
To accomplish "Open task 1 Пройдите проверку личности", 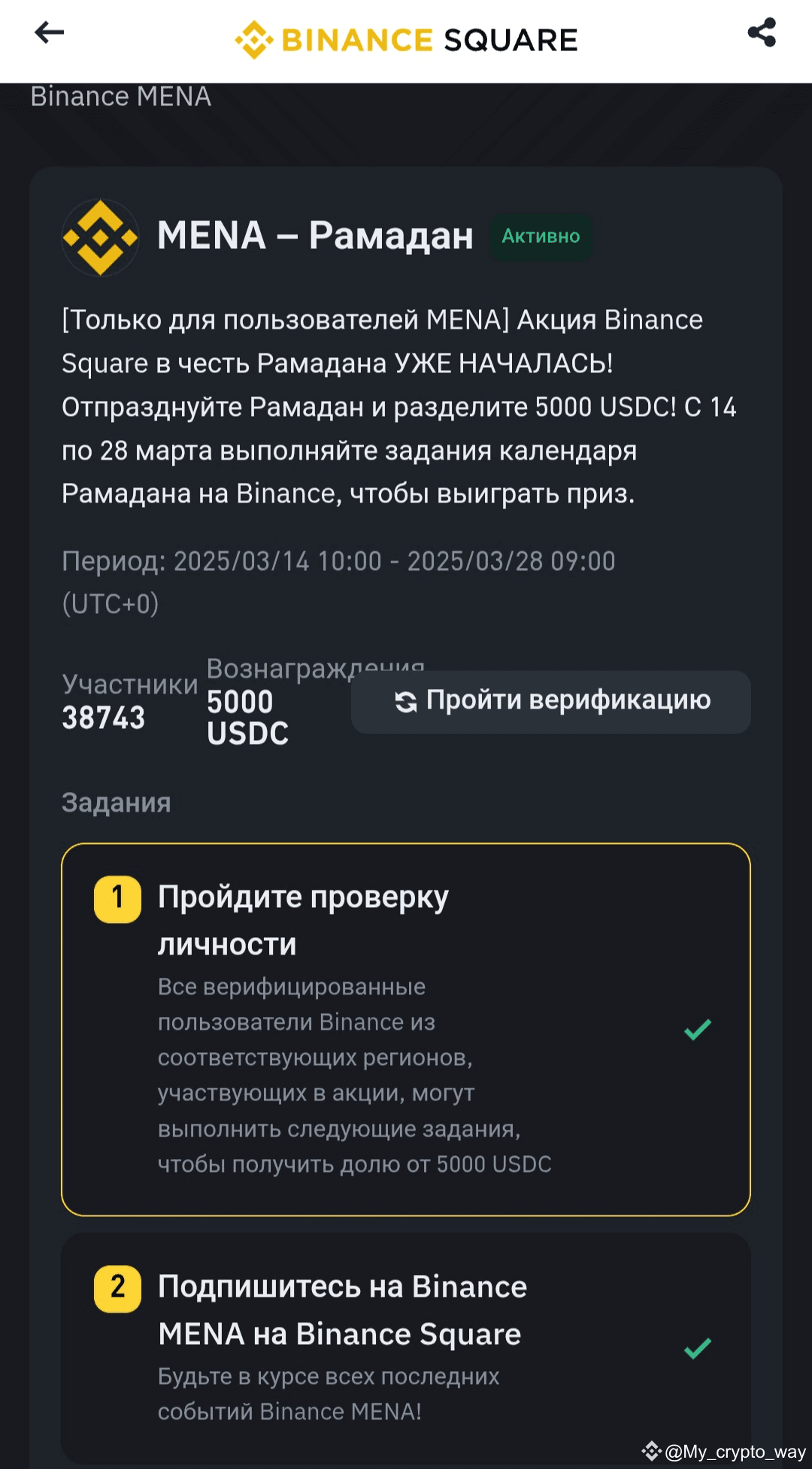I will [x=406, y=1028].
